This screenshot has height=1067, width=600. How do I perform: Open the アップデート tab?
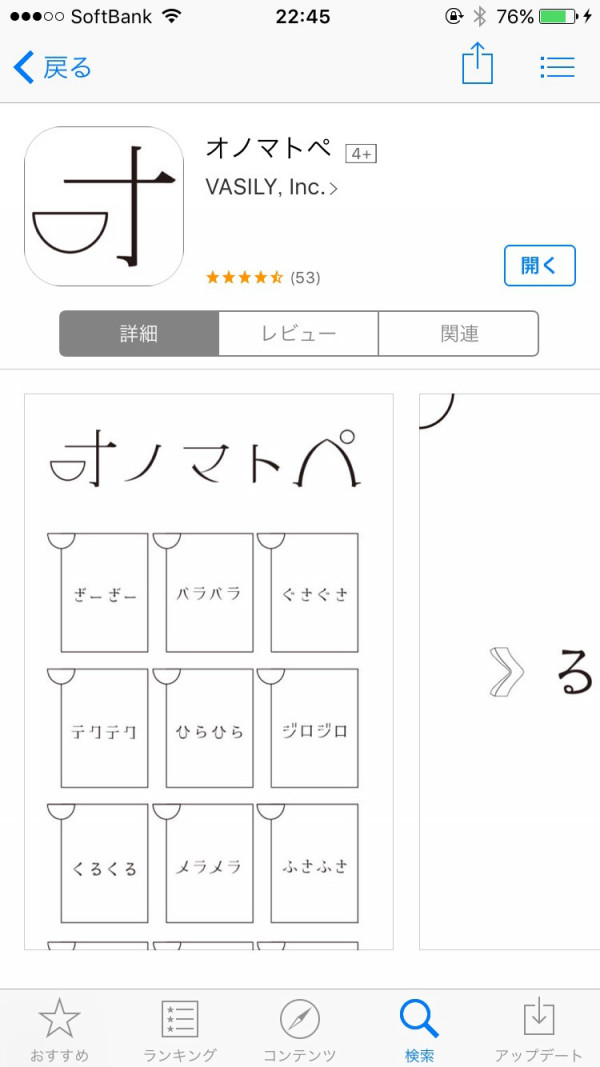click(539, 1030)
